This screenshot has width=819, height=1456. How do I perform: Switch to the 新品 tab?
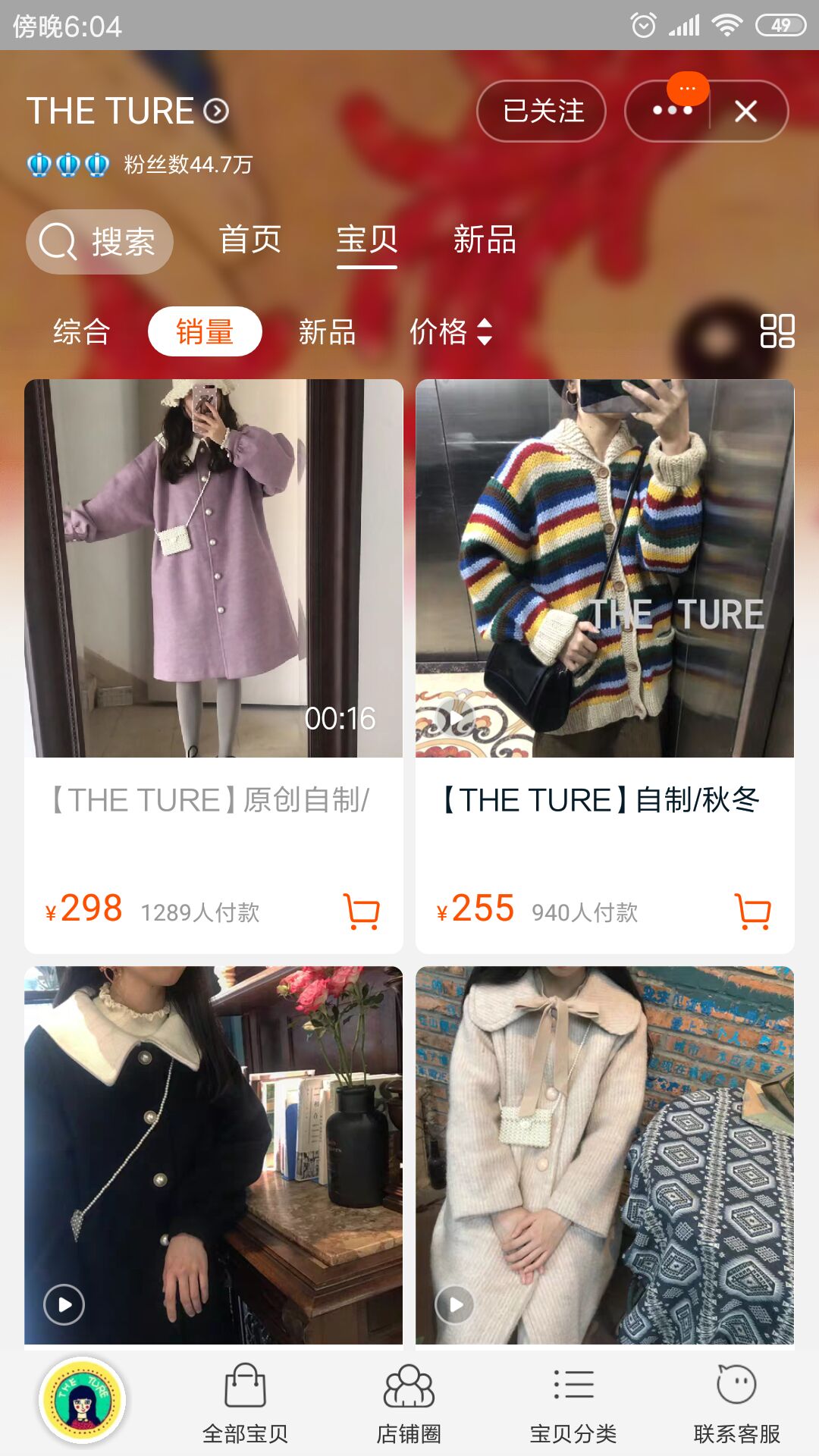(485, 240)
